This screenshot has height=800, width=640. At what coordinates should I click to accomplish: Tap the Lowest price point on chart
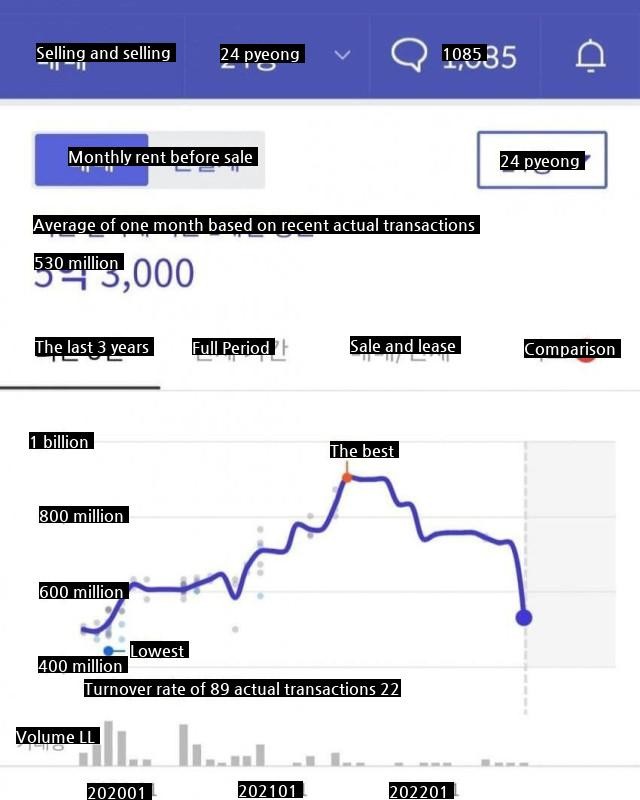click(108, 651)
